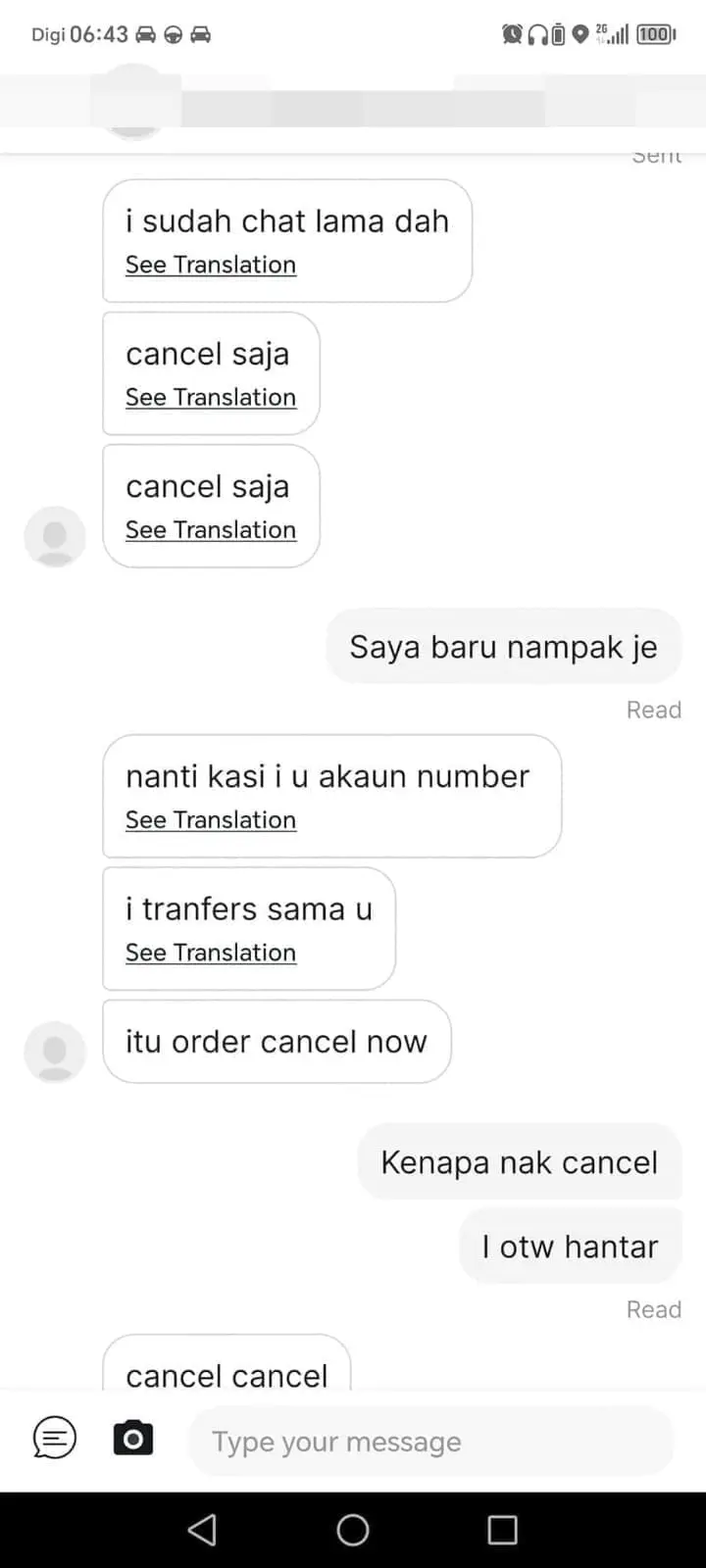See translation of 'i sudah chat lama dah'
This screenshot has width=706, height=1568.
tap(211, 266)
